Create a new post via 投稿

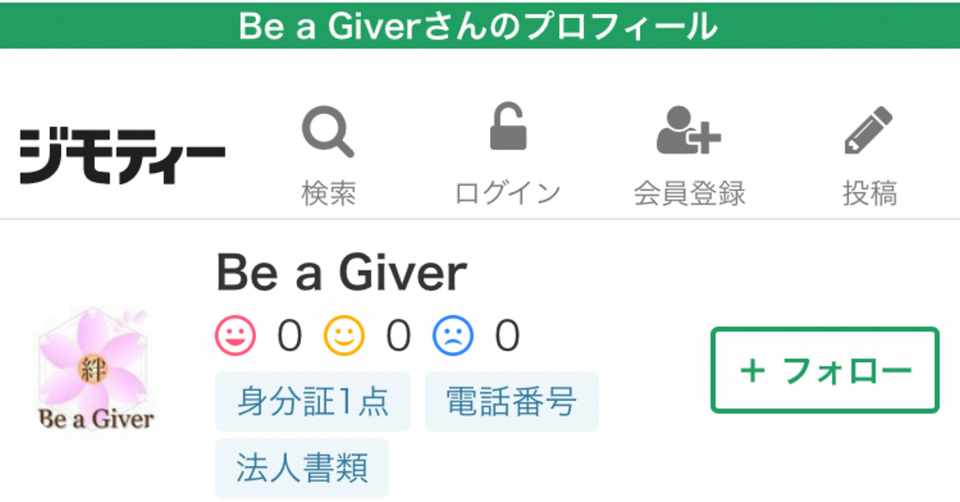868,153
